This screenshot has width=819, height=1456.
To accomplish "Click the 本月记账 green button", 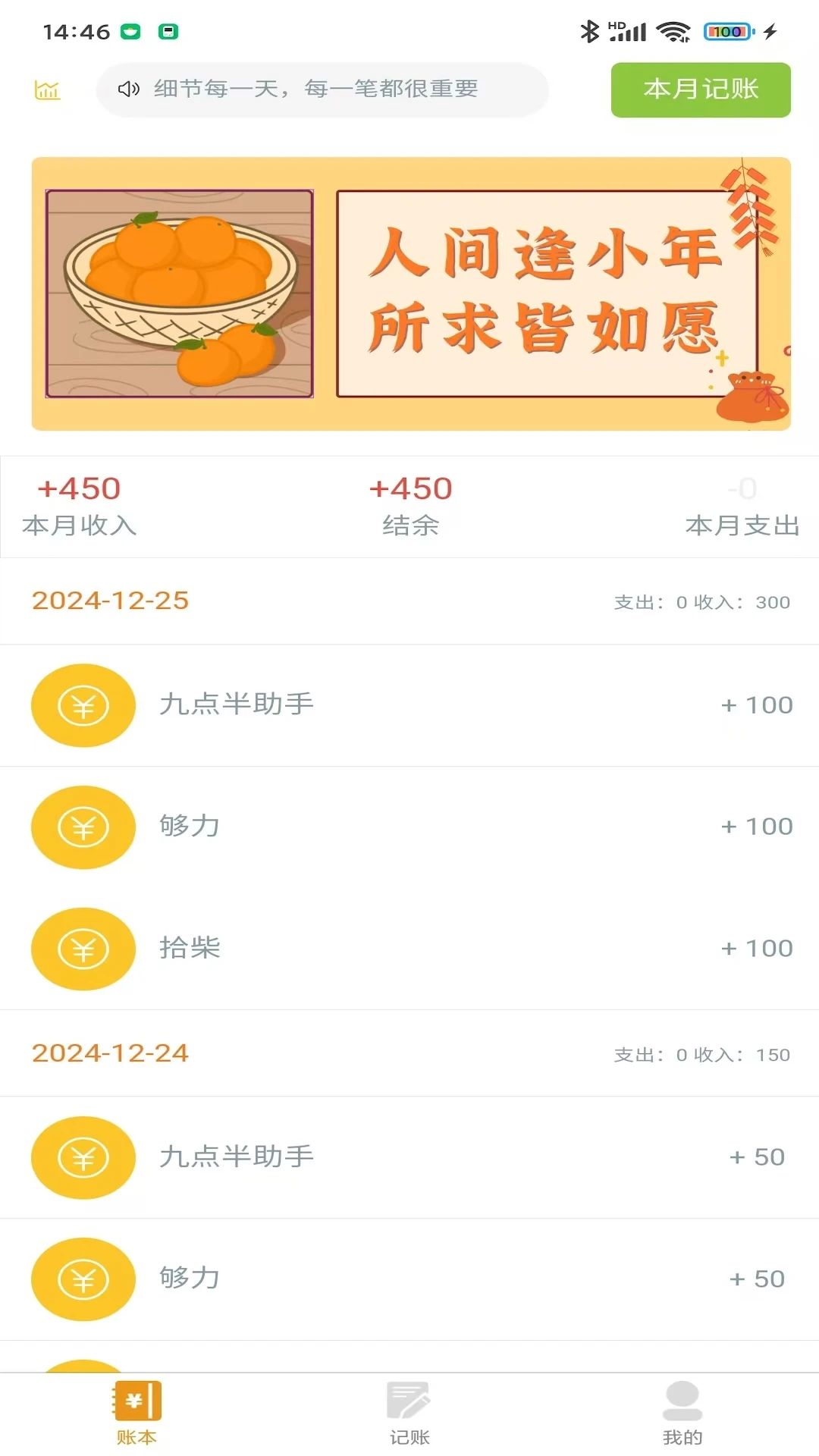I will (x=700, y=89).
